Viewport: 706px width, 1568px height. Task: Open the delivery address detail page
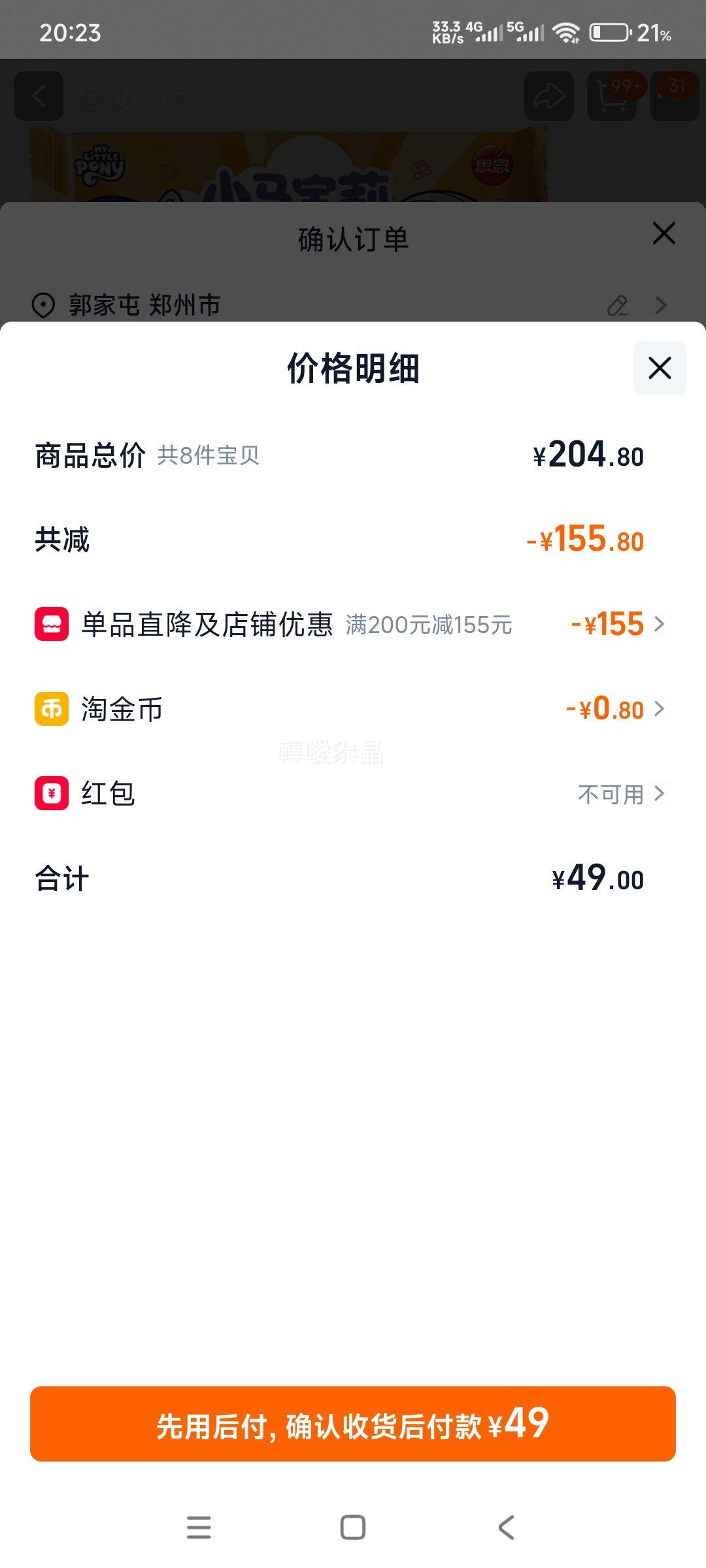(x=662, y=304)
